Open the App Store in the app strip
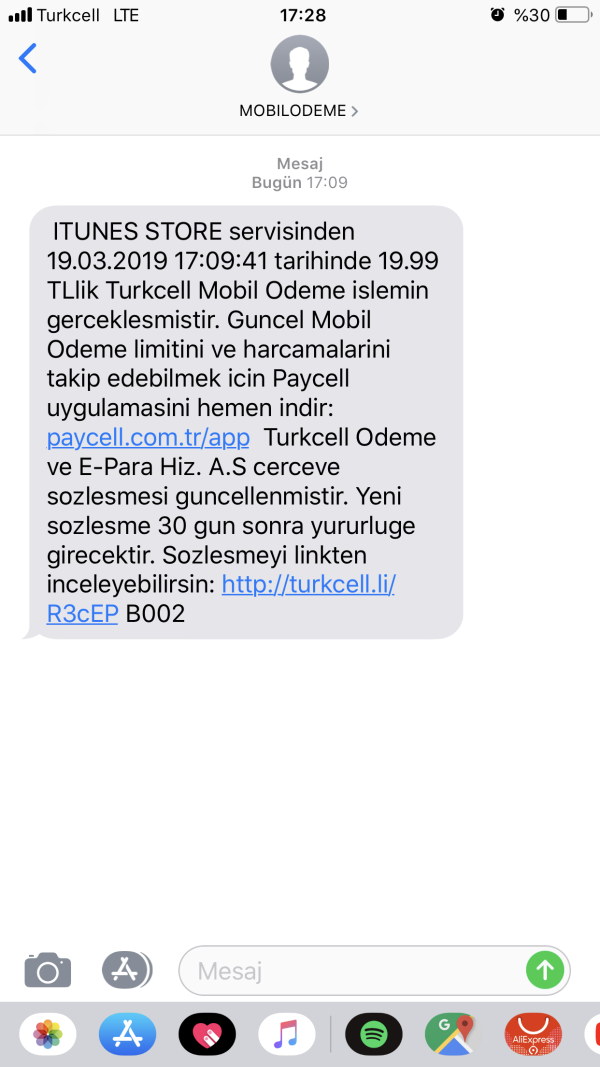 (127, 1034)
